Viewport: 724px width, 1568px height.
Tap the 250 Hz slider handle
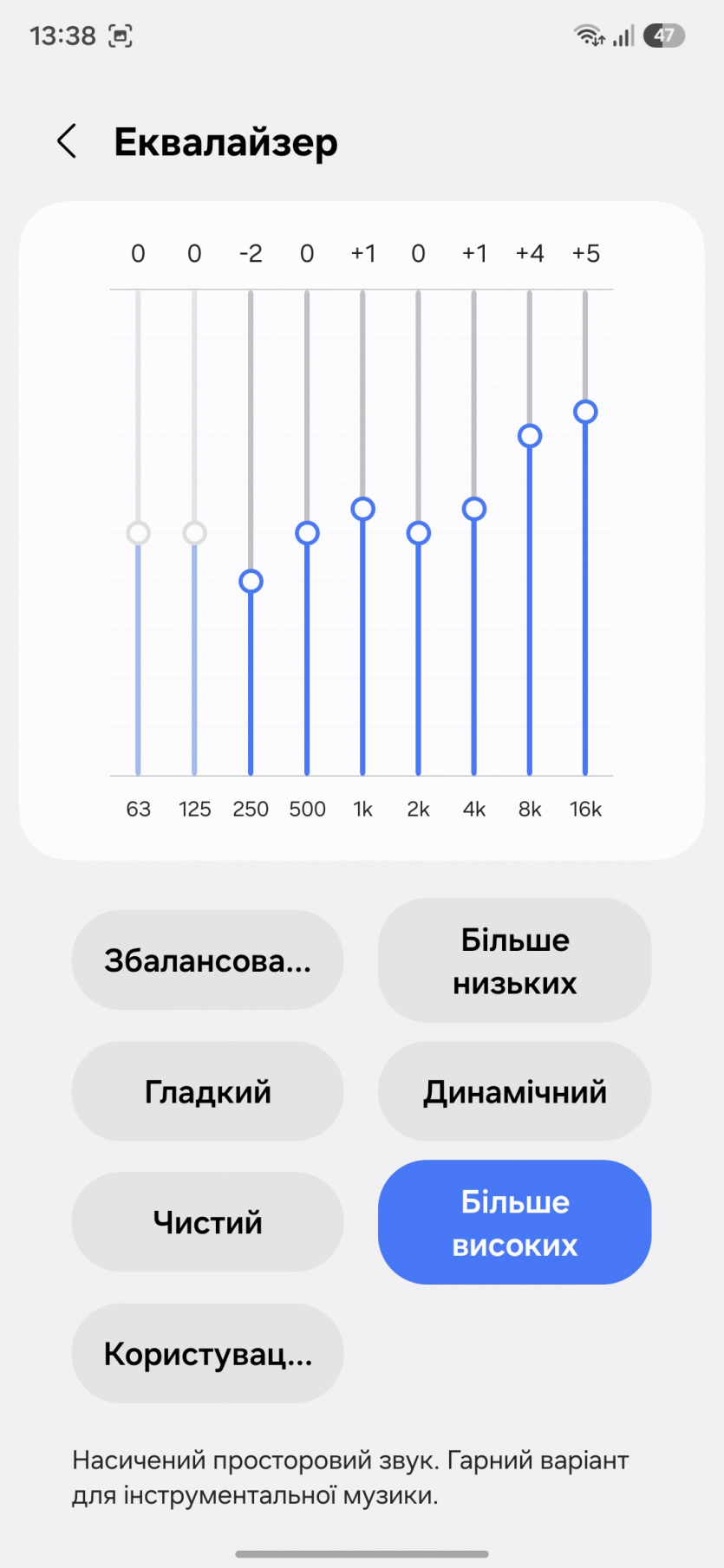[251, 582]
